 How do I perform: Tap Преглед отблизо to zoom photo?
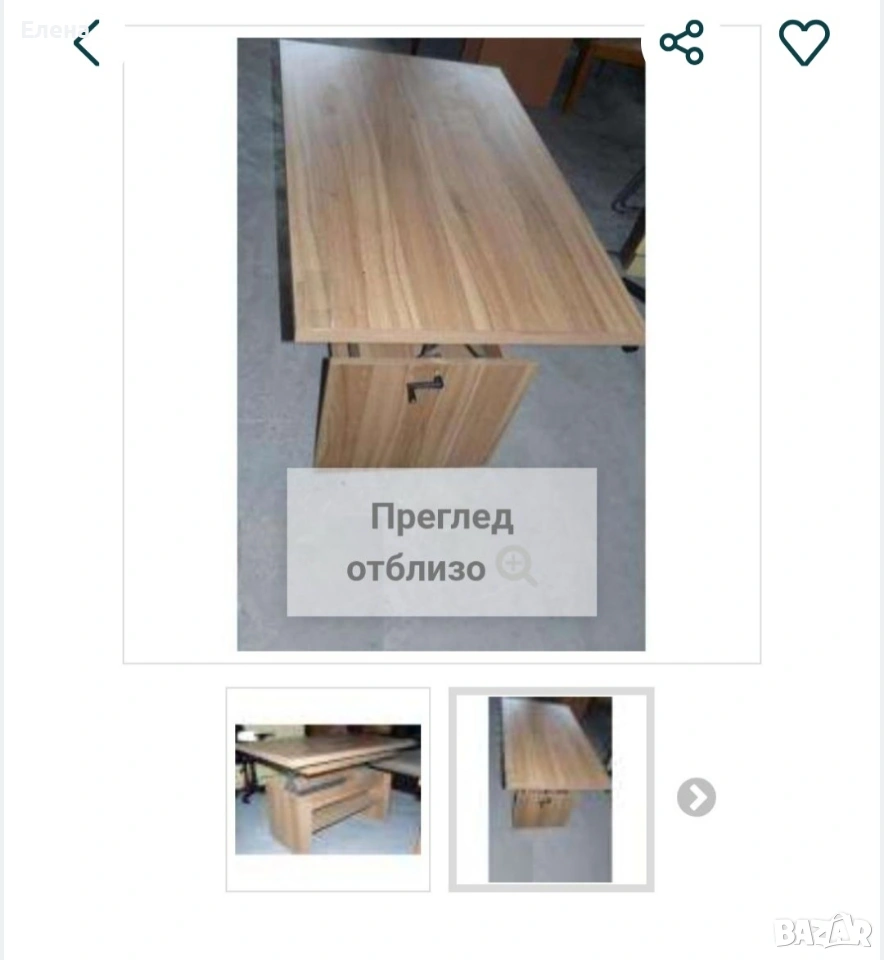point(442,542)
